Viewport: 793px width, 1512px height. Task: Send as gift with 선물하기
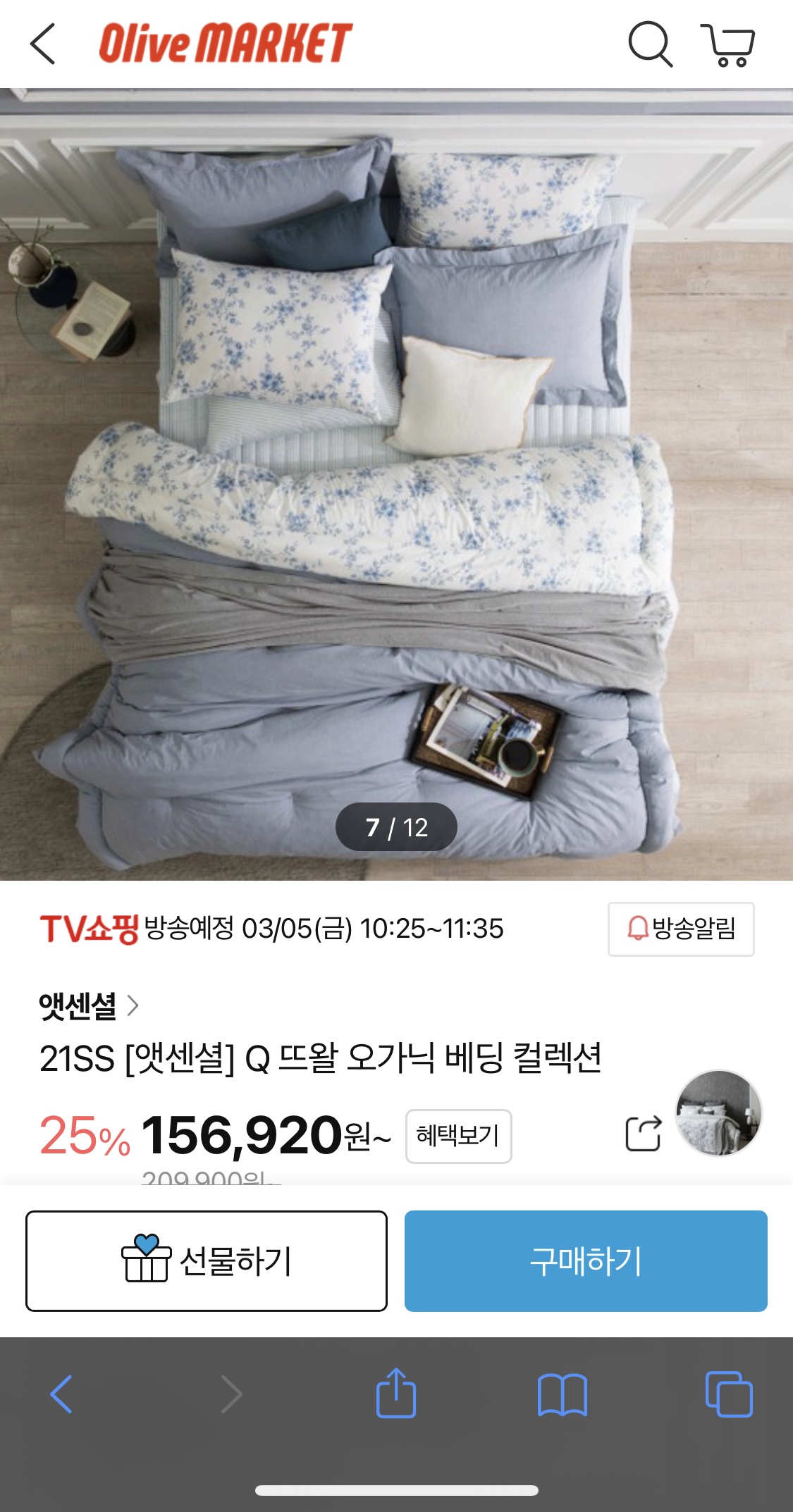tap(207, 1261)
